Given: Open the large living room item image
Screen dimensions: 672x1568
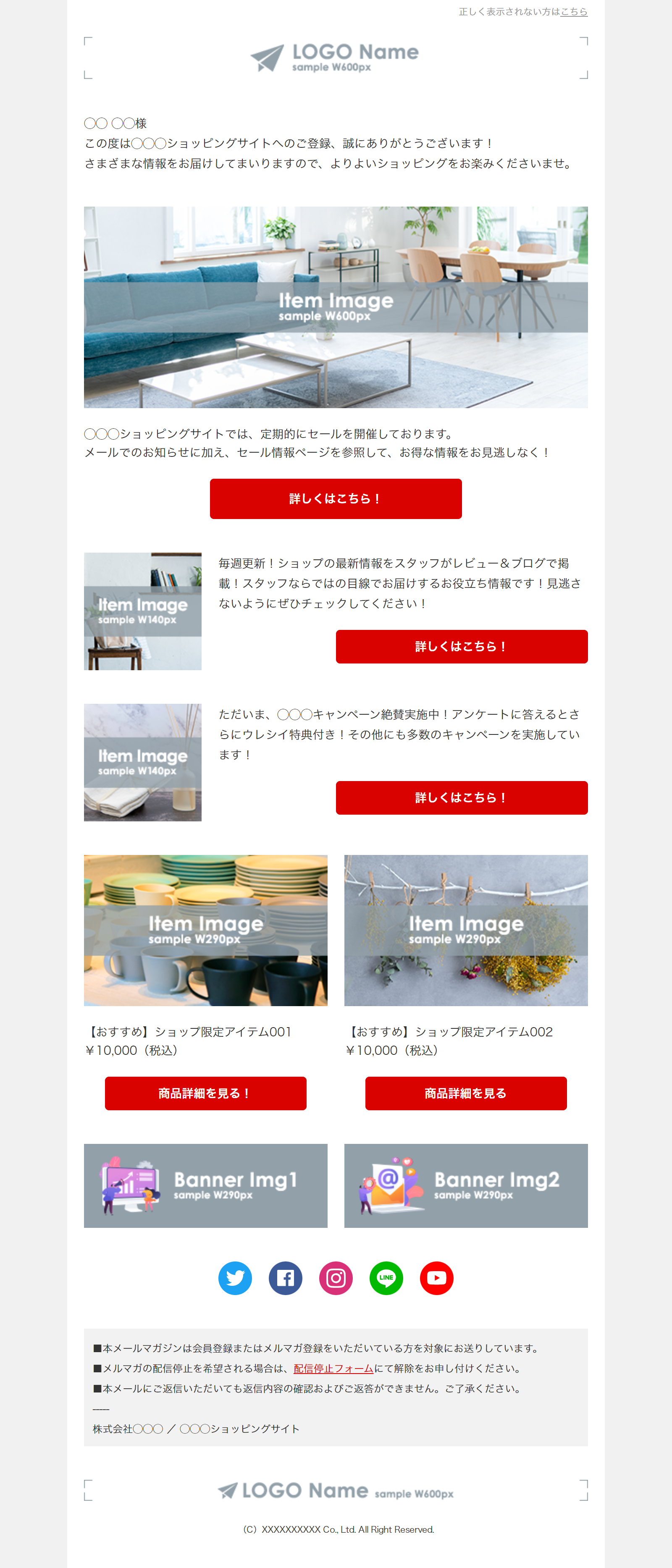Looking at the screenshot, I should click(336, 307).
